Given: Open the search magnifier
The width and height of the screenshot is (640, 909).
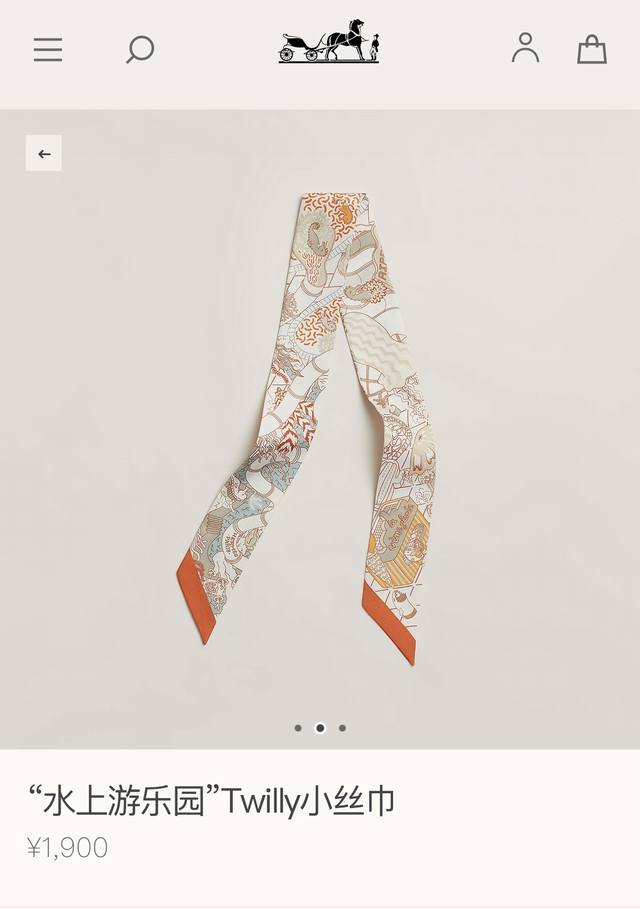Looking at the screenshot, I should tap(139, 49).
